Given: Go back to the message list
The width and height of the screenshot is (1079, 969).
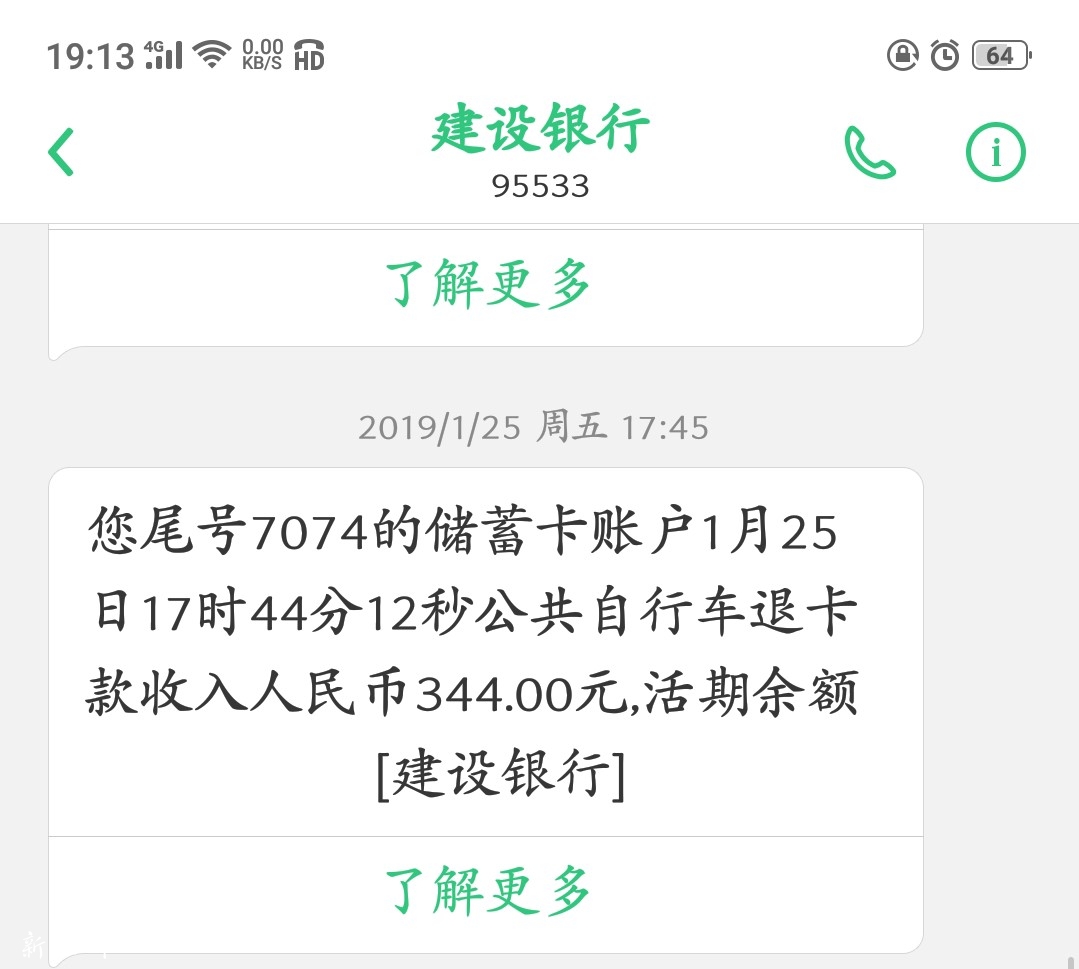Looking at the screenshot, I should [62, 153].
